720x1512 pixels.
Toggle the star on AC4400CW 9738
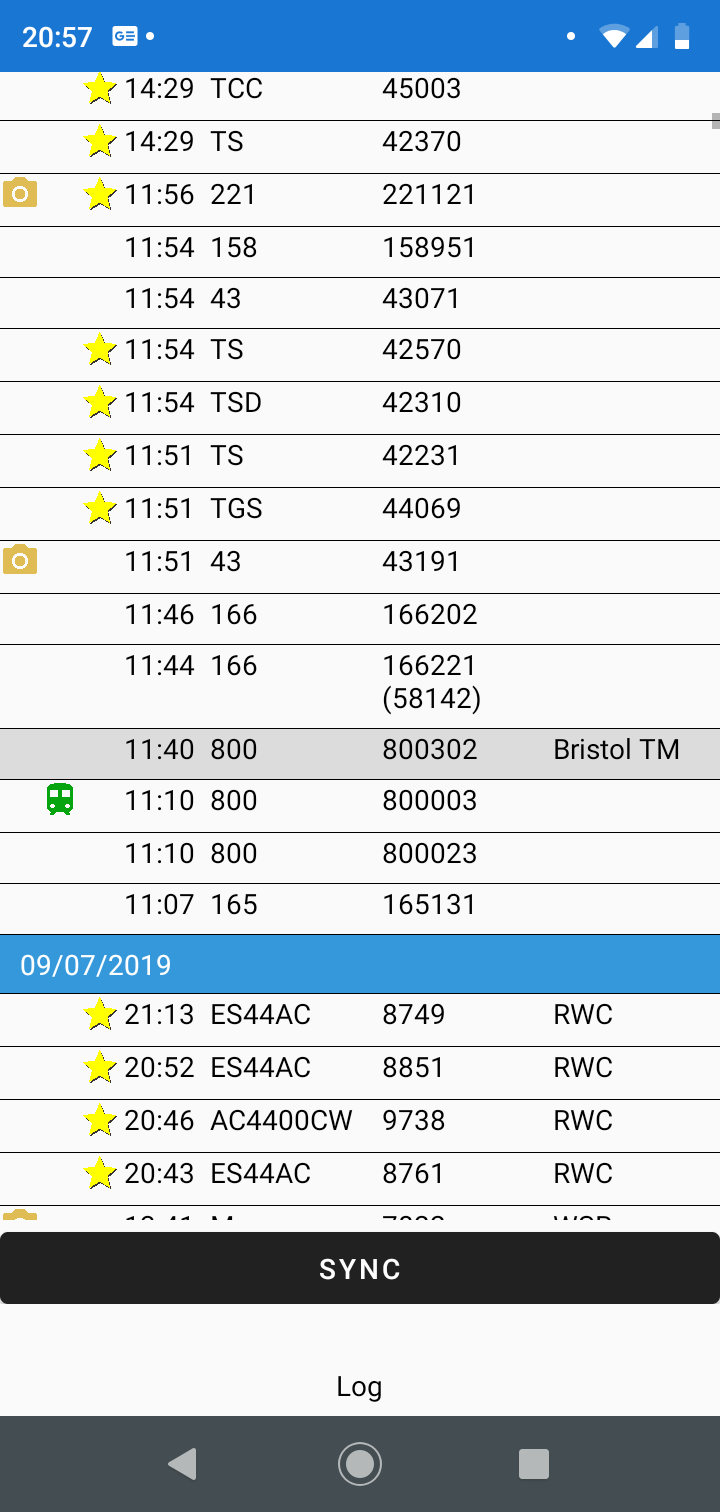pyautogui.click(x=98, y=1120)
